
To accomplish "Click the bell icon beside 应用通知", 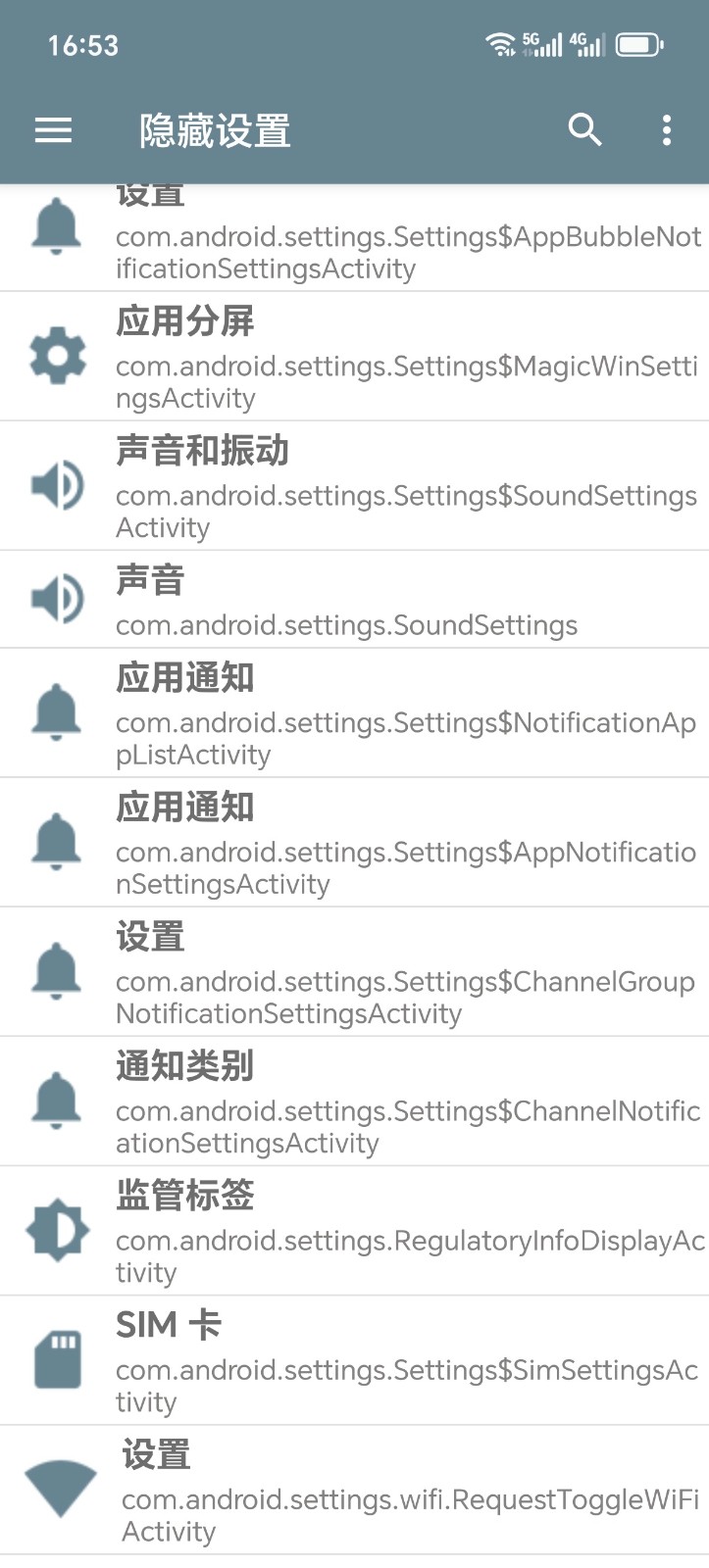I will point(57,712).
